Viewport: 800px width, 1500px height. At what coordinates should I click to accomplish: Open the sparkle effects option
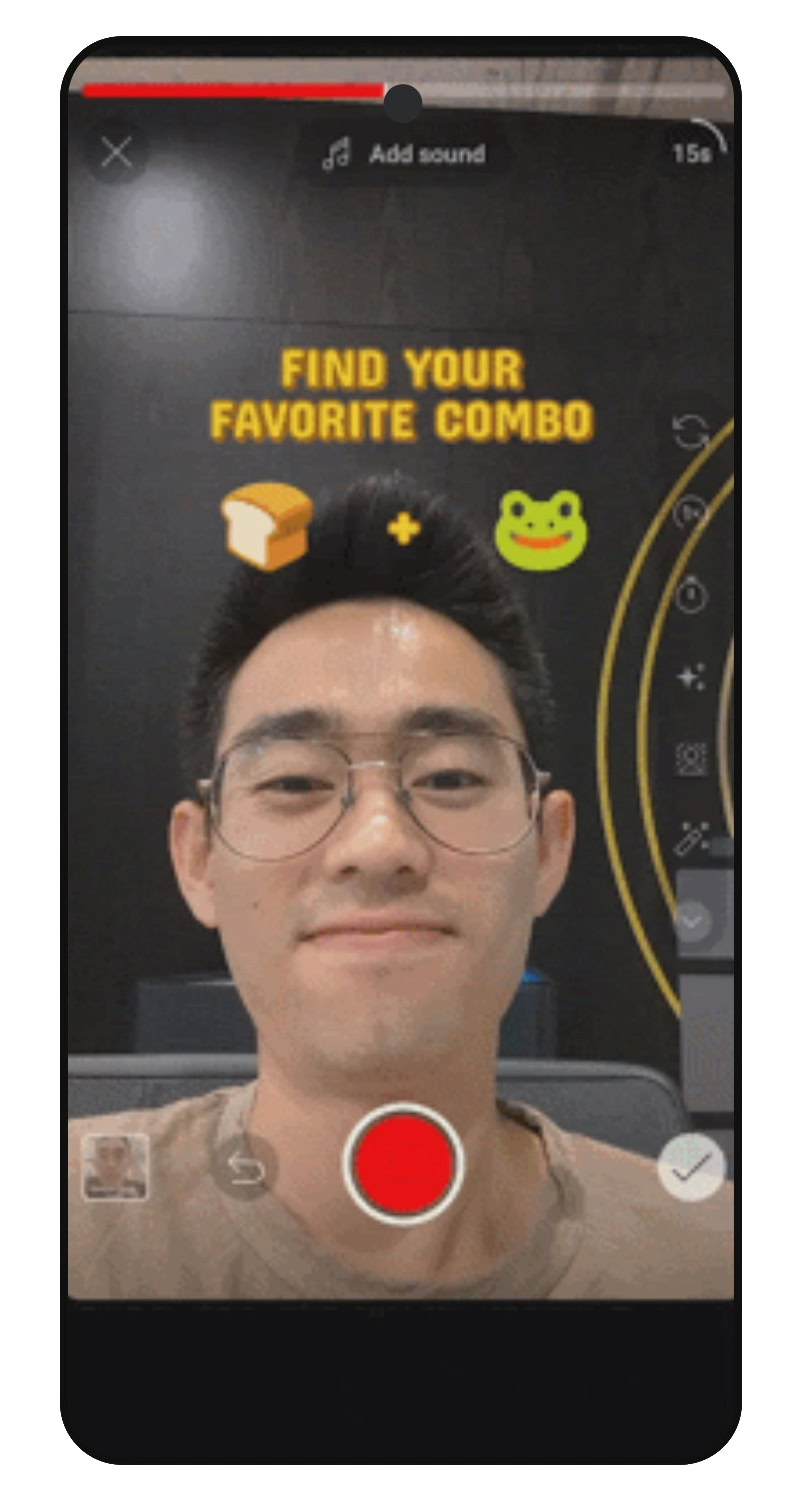690,677
